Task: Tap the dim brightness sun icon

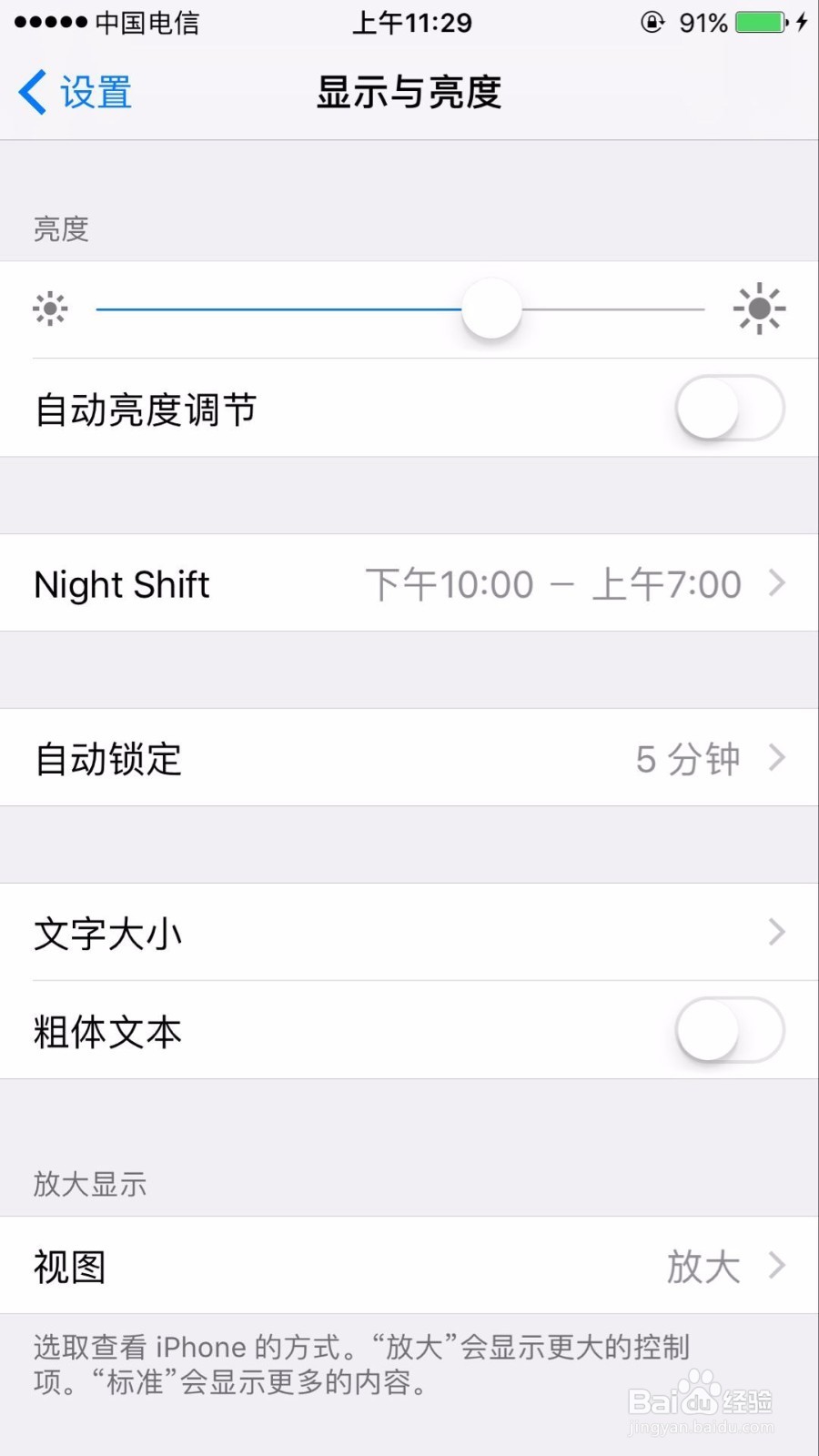Action: (x=50, y=309)
